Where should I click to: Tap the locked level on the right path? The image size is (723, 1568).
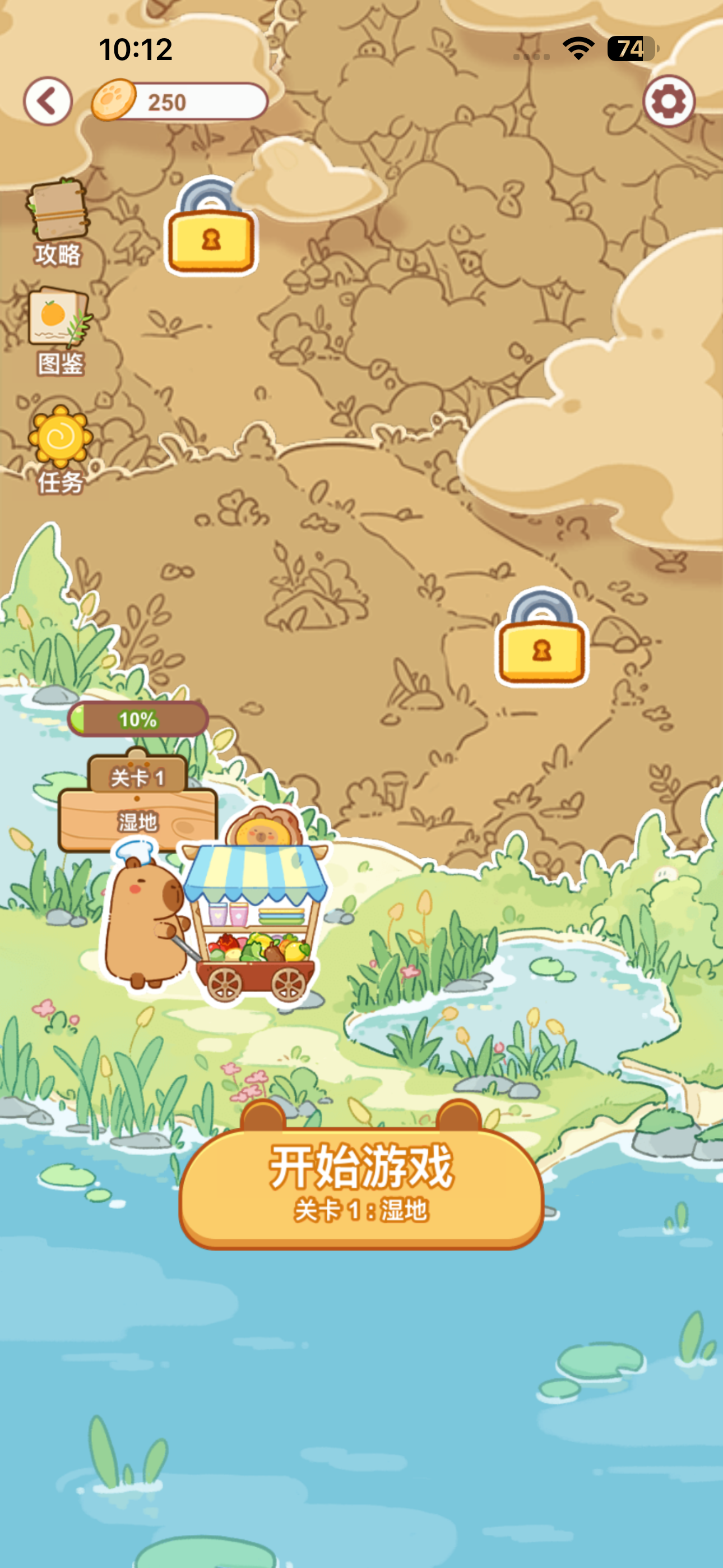541,641
